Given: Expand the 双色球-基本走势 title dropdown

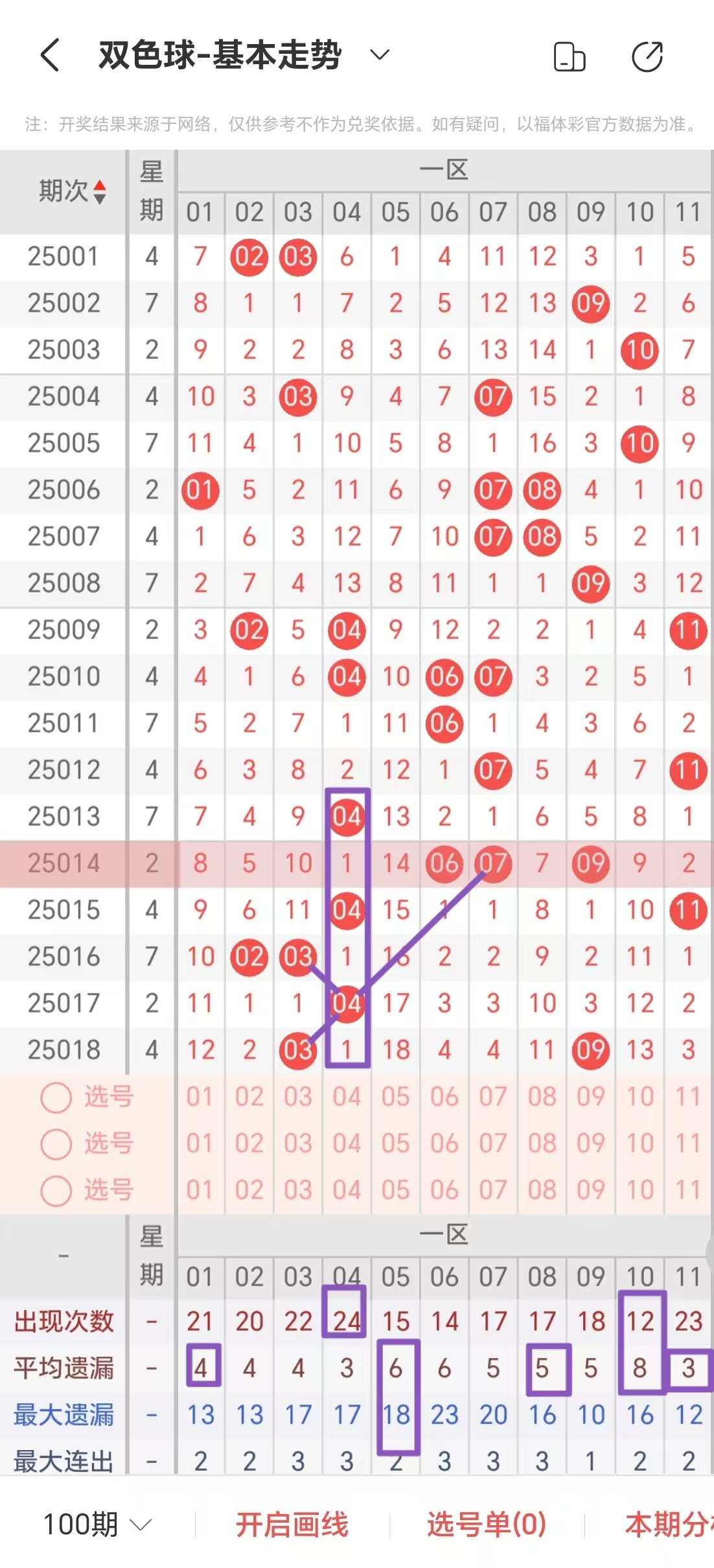Looking at the screenshot, I should 379,55.
